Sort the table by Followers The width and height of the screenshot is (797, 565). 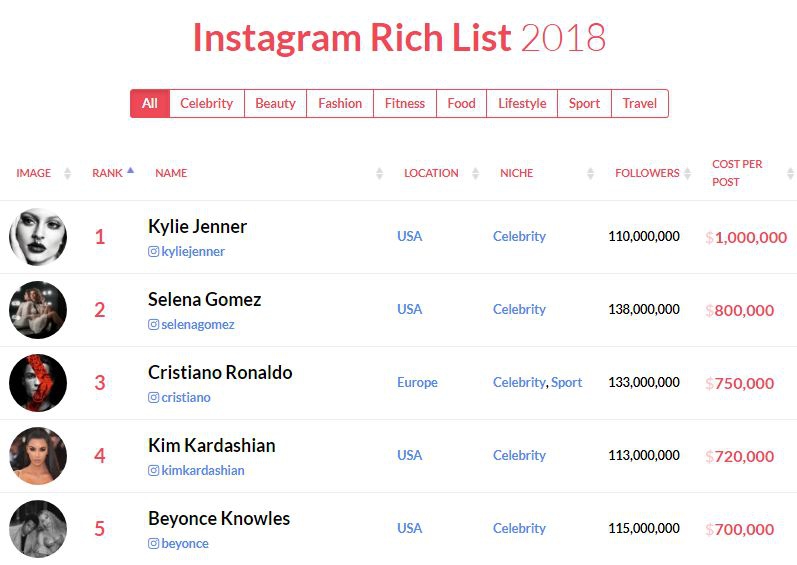click(647, 173)
